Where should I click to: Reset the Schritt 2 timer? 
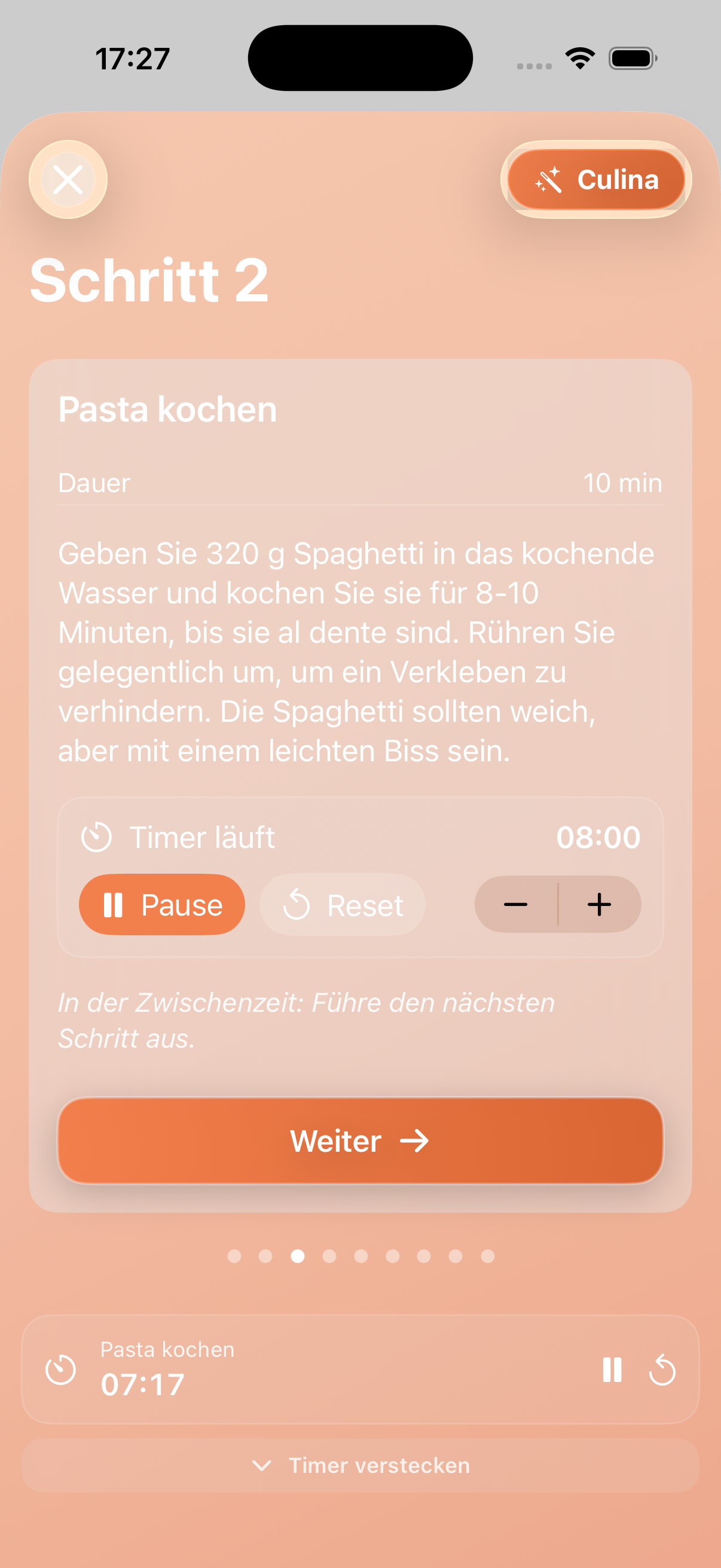[342, 905]
